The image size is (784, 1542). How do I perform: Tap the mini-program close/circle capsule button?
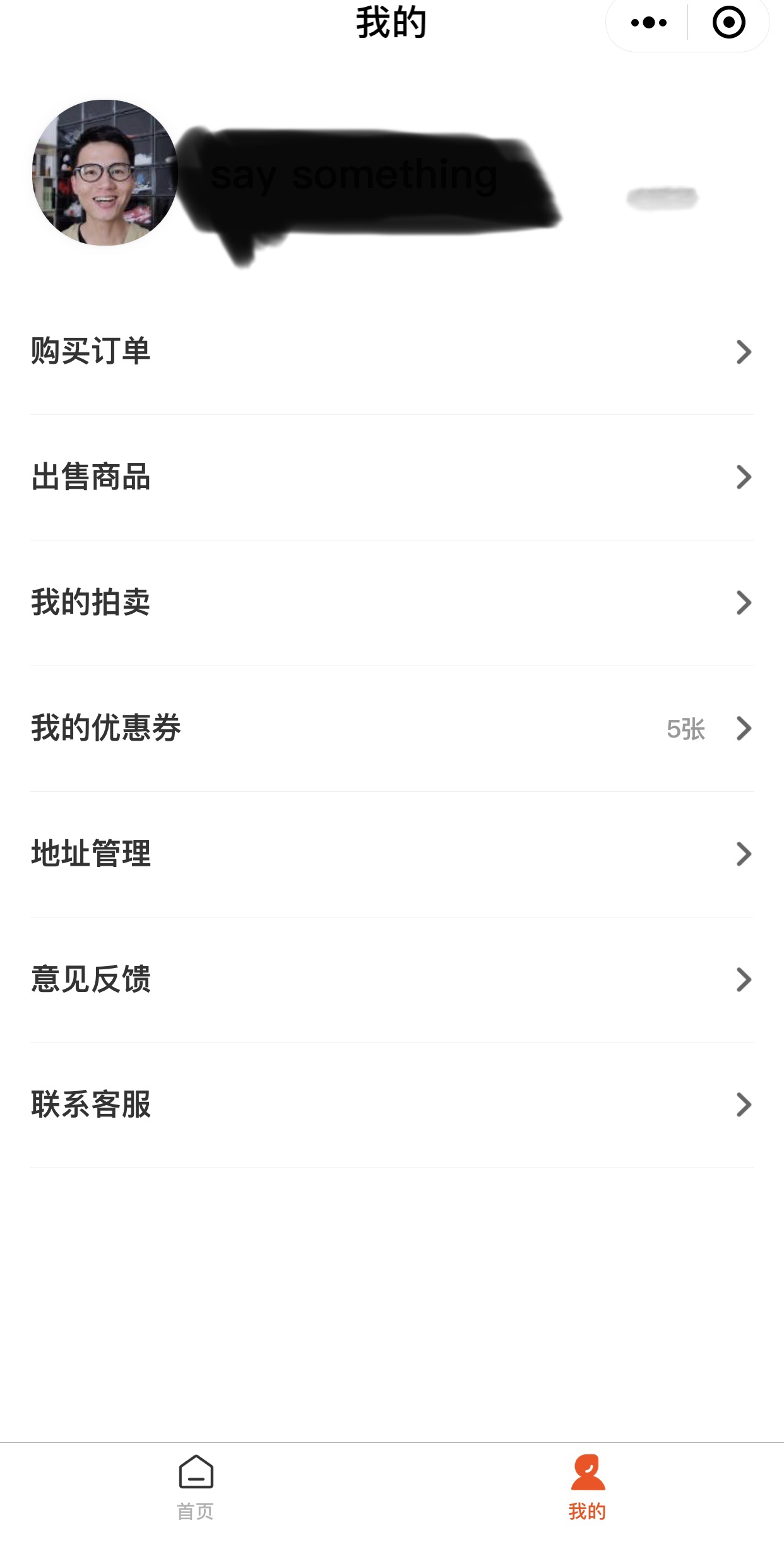(x=729, y=23)
